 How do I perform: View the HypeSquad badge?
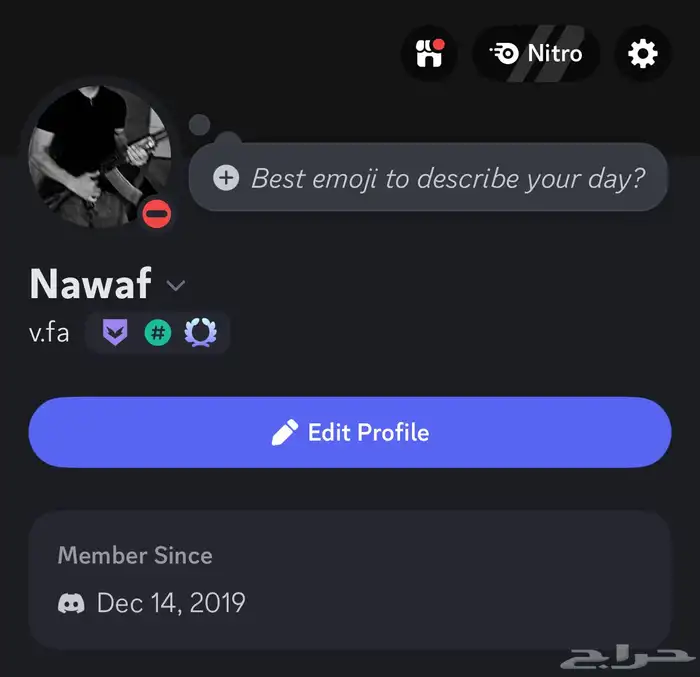[x=116, y=333]
